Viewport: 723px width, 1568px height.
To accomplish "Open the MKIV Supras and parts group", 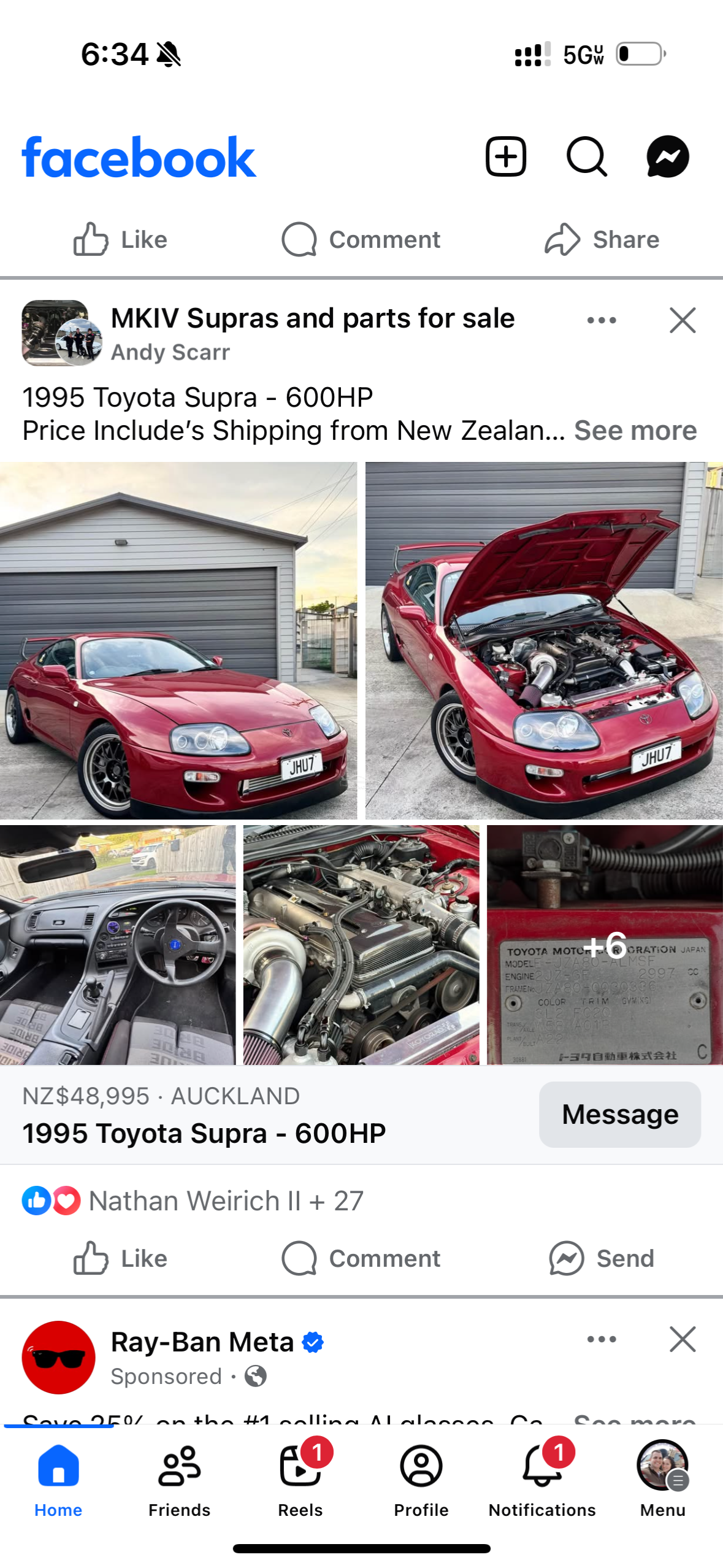I will point(312,318).
